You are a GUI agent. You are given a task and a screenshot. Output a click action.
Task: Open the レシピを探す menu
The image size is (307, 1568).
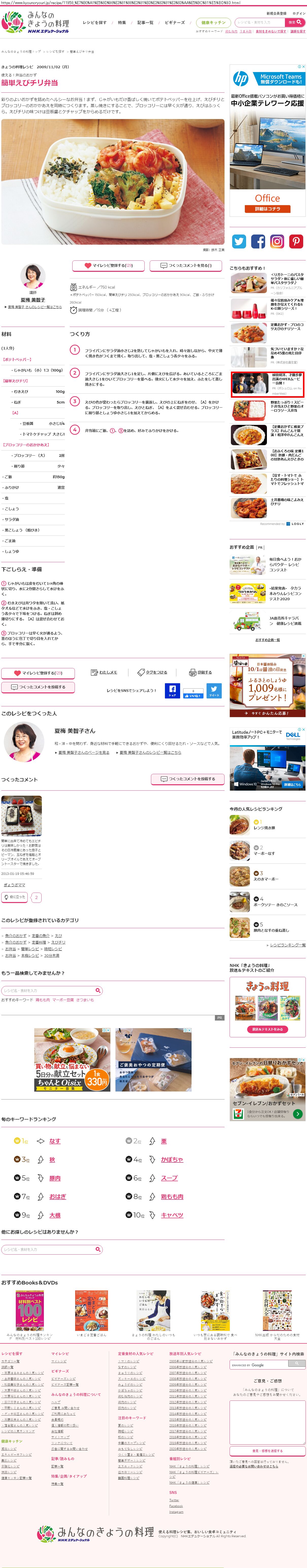coord(94,23)
